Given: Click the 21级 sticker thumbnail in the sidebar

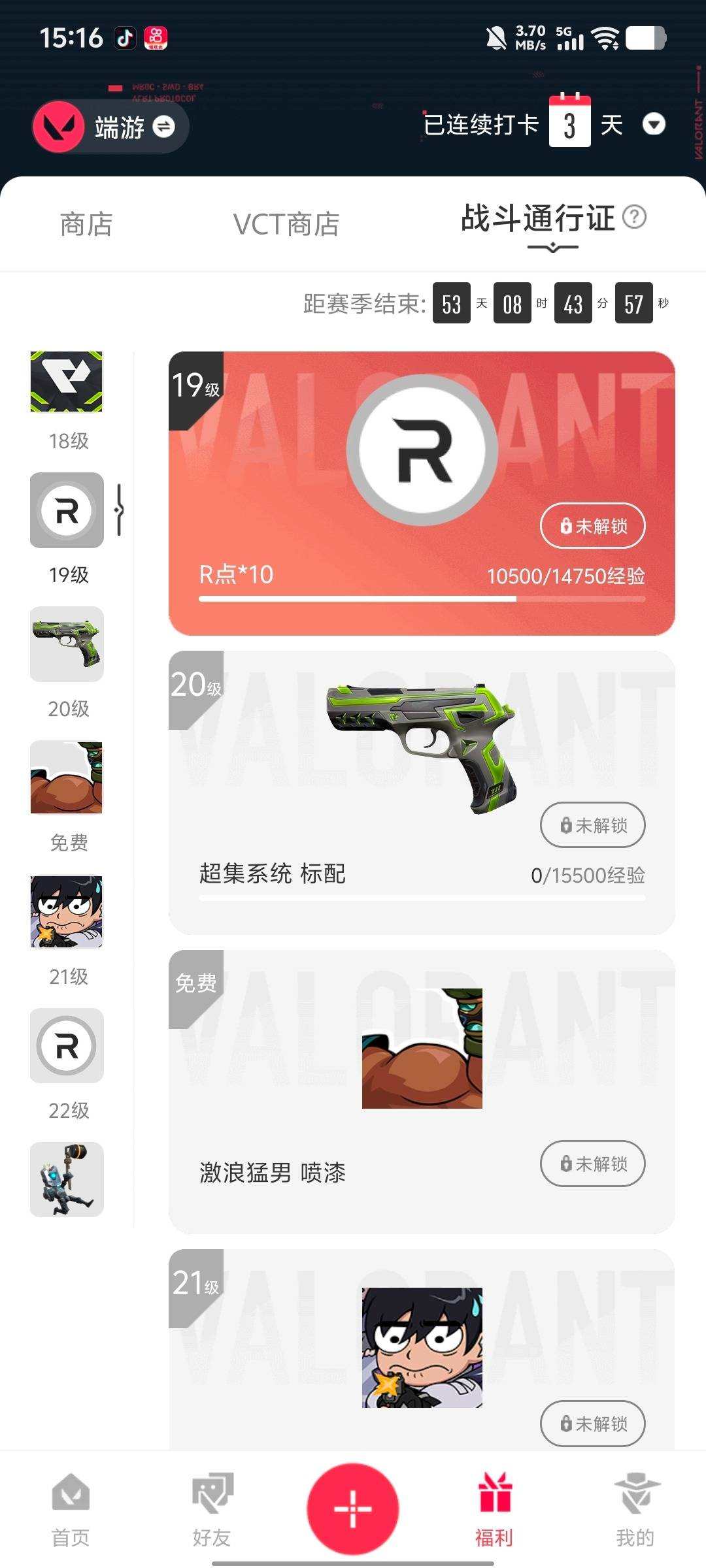Looking at the screenshot, I should (65, 911).
